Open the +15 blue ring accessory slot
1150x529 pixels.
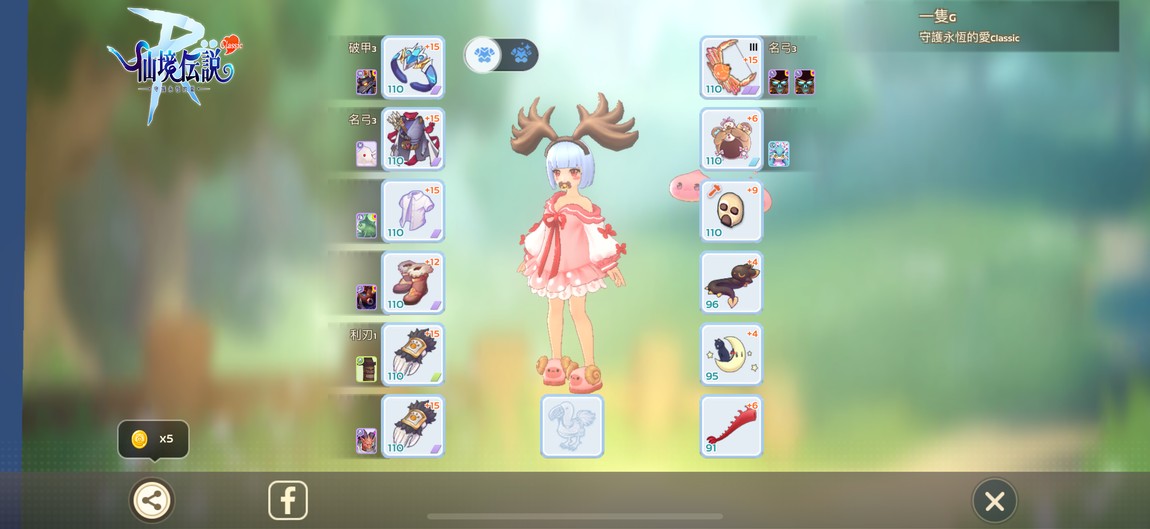pyautogui.click(x=413, y=67)
